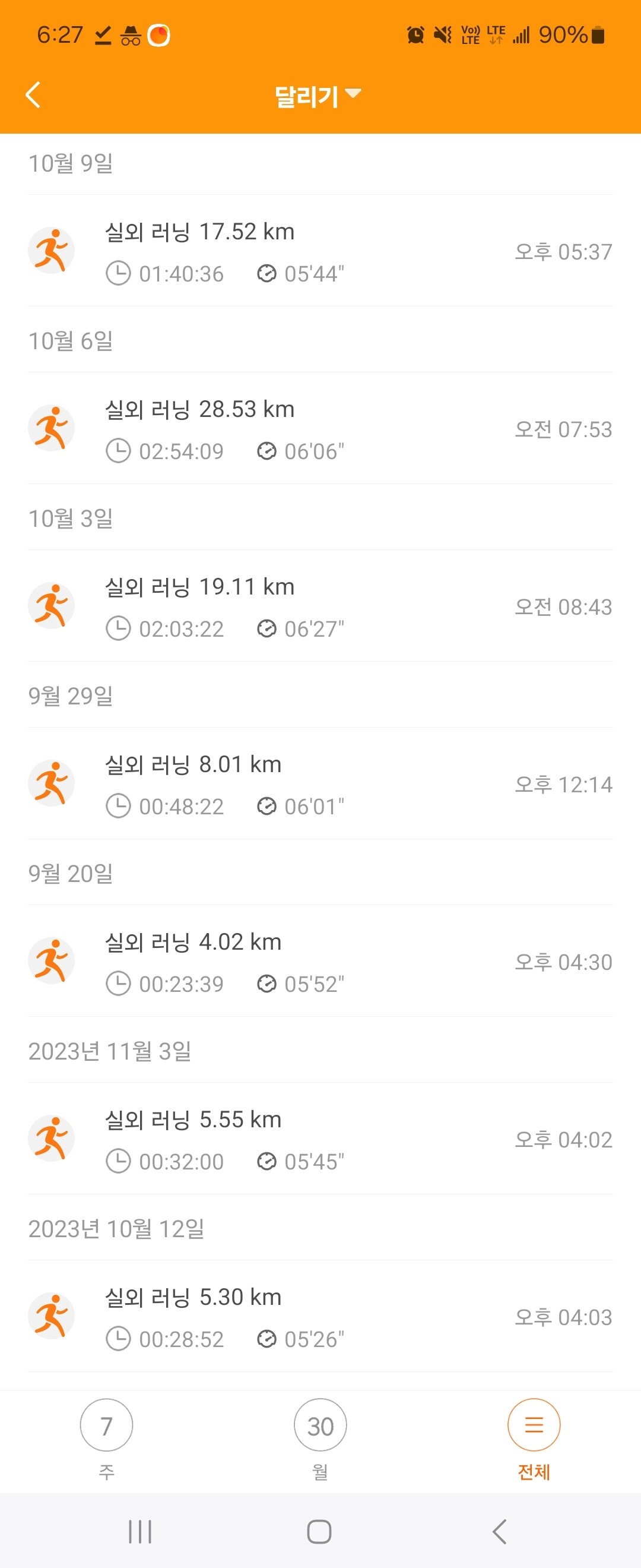Tap the system home button
Viewport: 641px width, 1568px height.
pos(319,1532)
